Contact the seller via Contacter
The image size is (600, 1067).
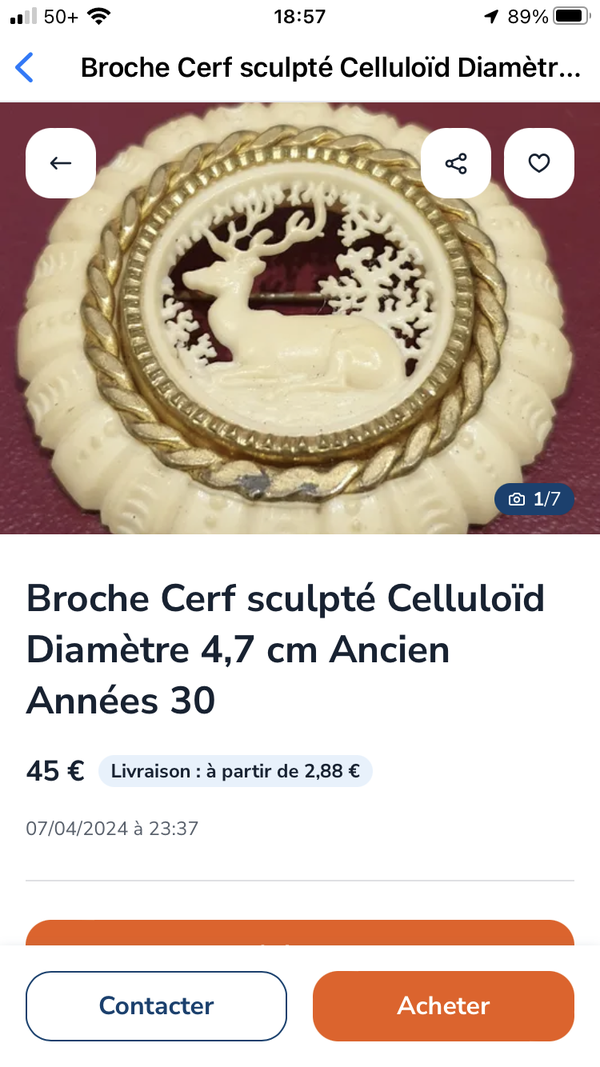(156, 1006)
